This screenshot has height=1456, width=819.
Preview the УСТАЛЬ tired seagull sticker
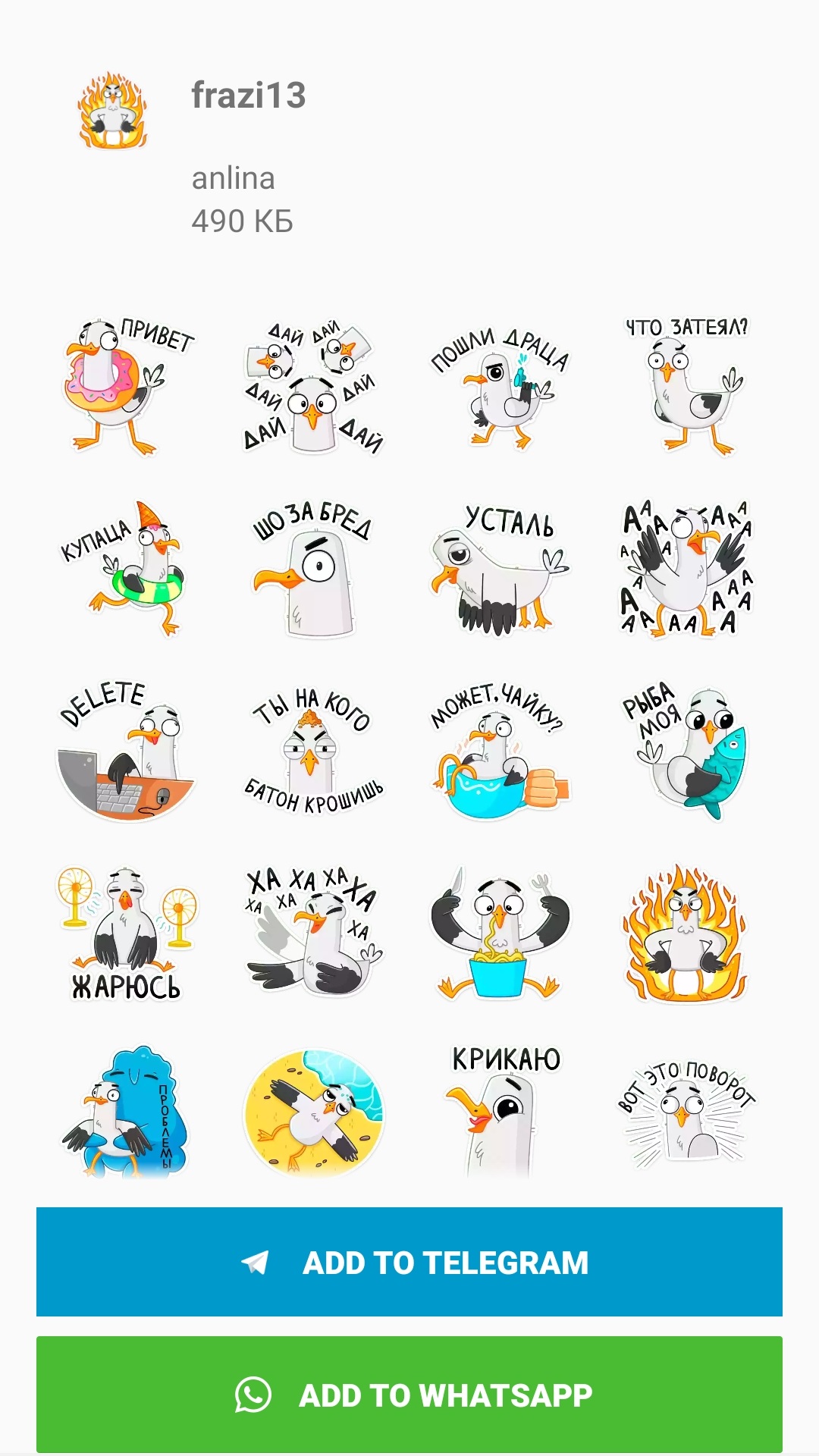(x=500, y=569)
